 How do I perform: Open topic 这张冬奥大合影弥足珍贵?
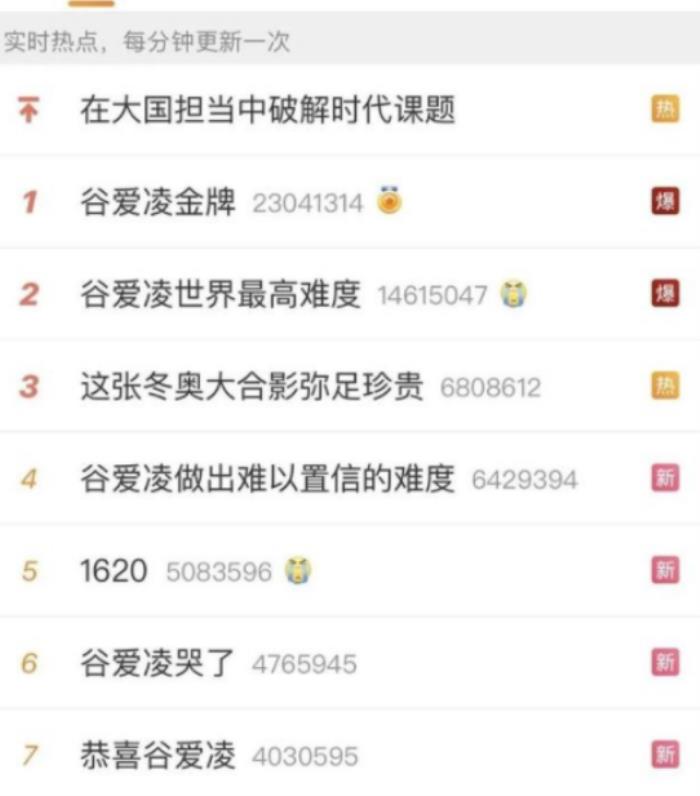tap(251, 387)
